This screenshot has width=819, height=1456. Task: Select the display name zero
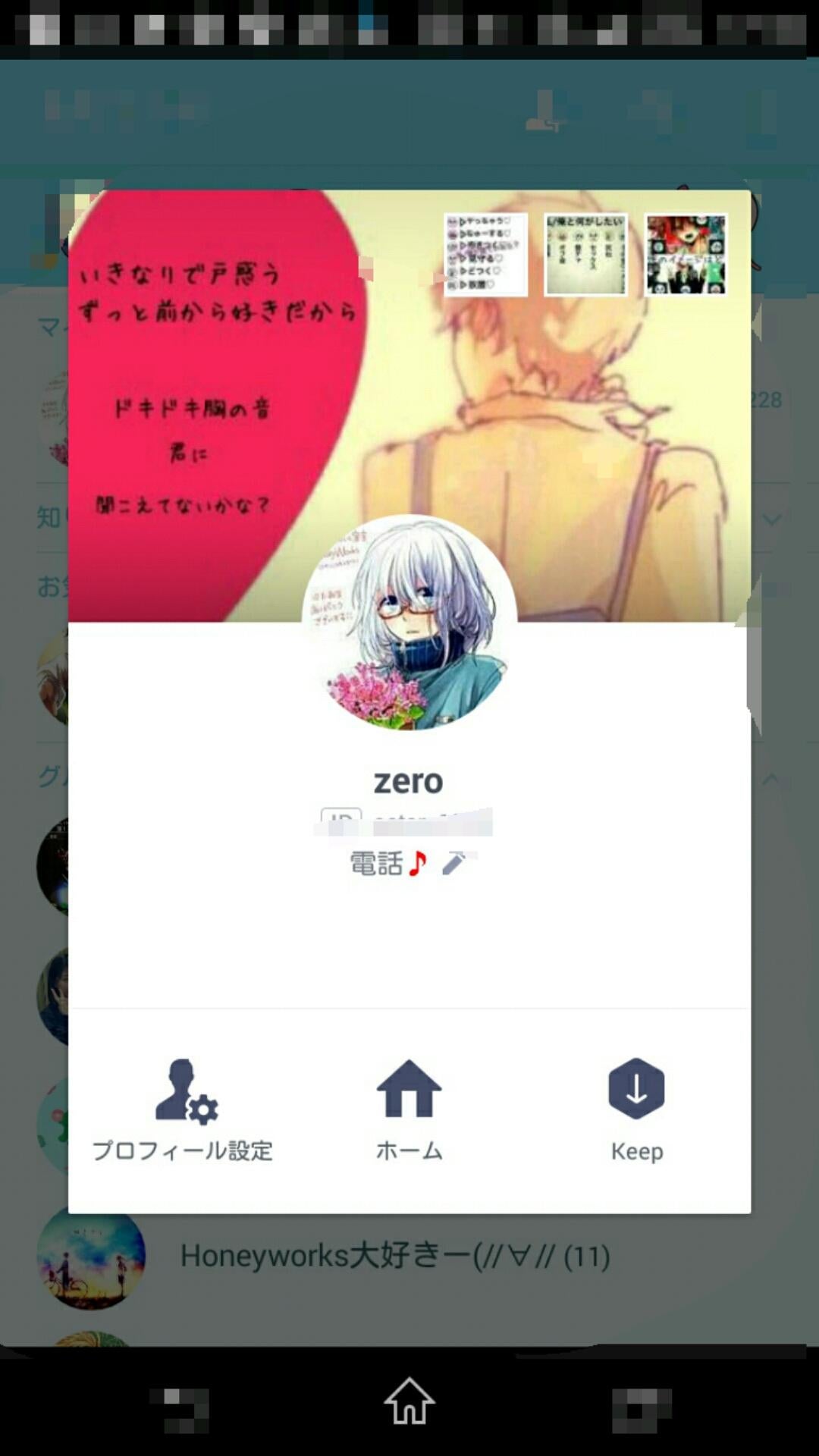click(x=409, y=780)
